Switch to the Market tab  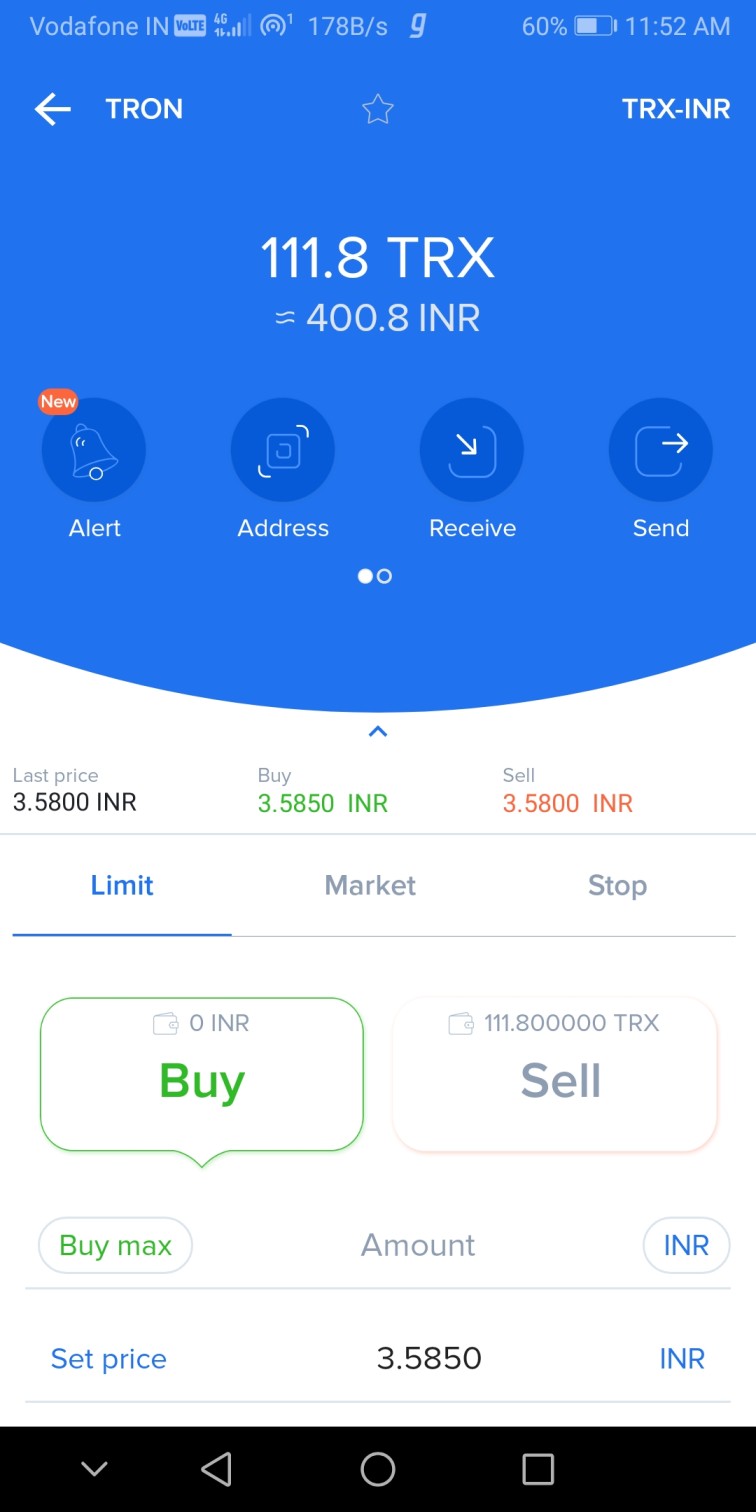point(370,885)
